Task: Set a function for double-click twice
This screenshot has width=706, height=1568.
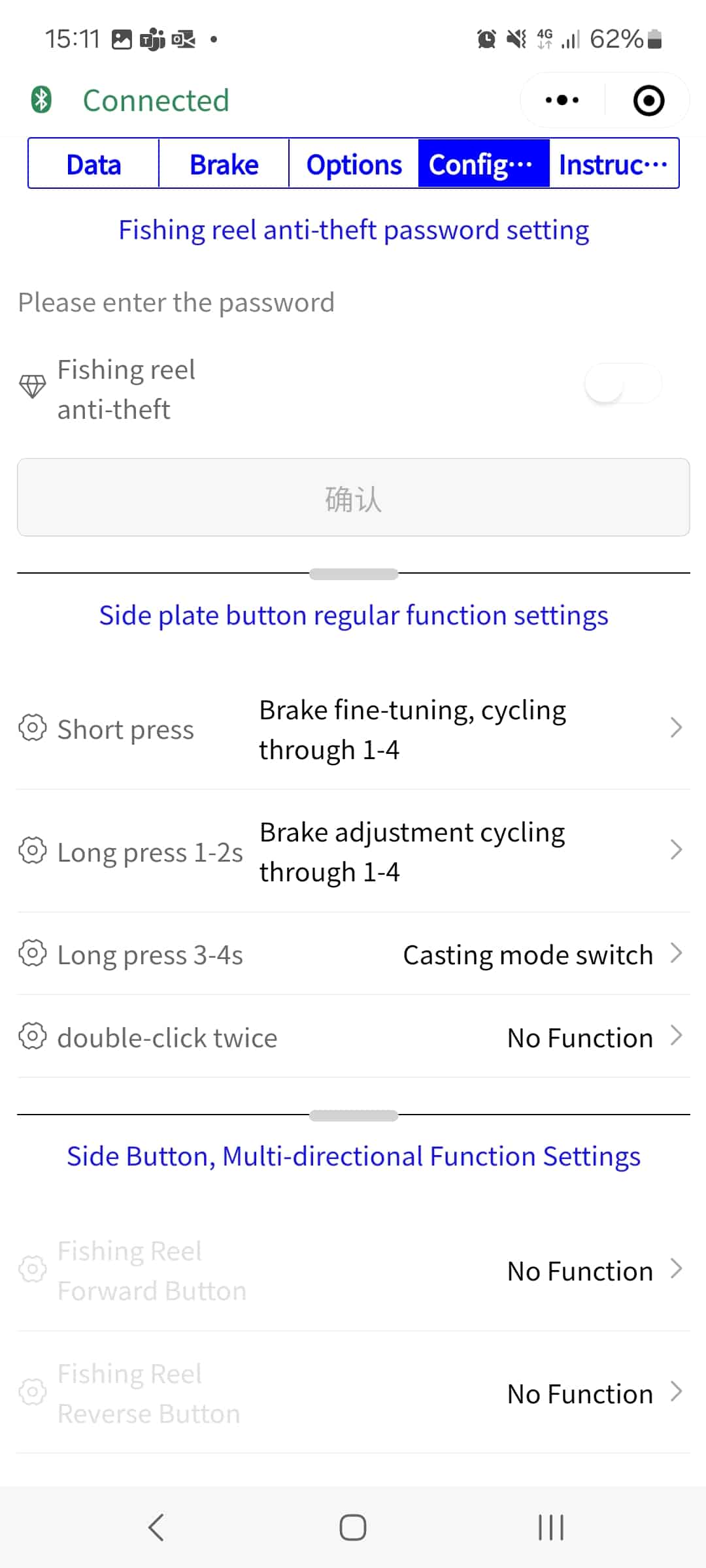Action: click(x=353, y=1036)
